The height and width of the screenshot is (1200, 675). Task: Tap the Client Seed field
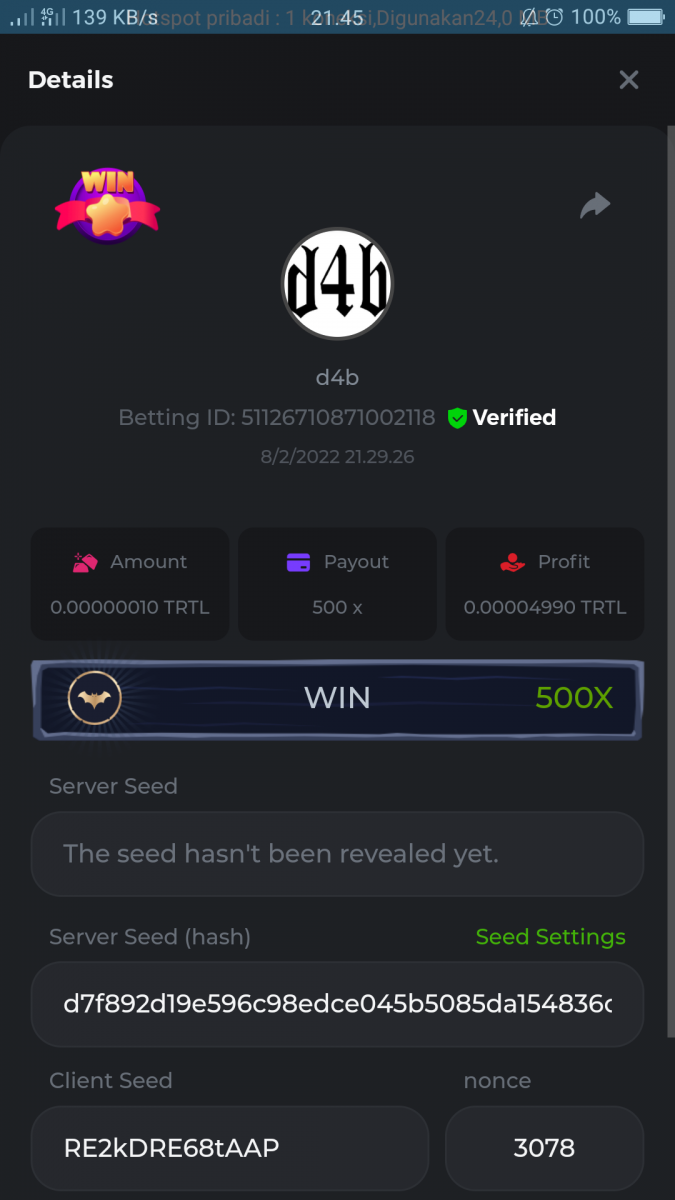230,1148
